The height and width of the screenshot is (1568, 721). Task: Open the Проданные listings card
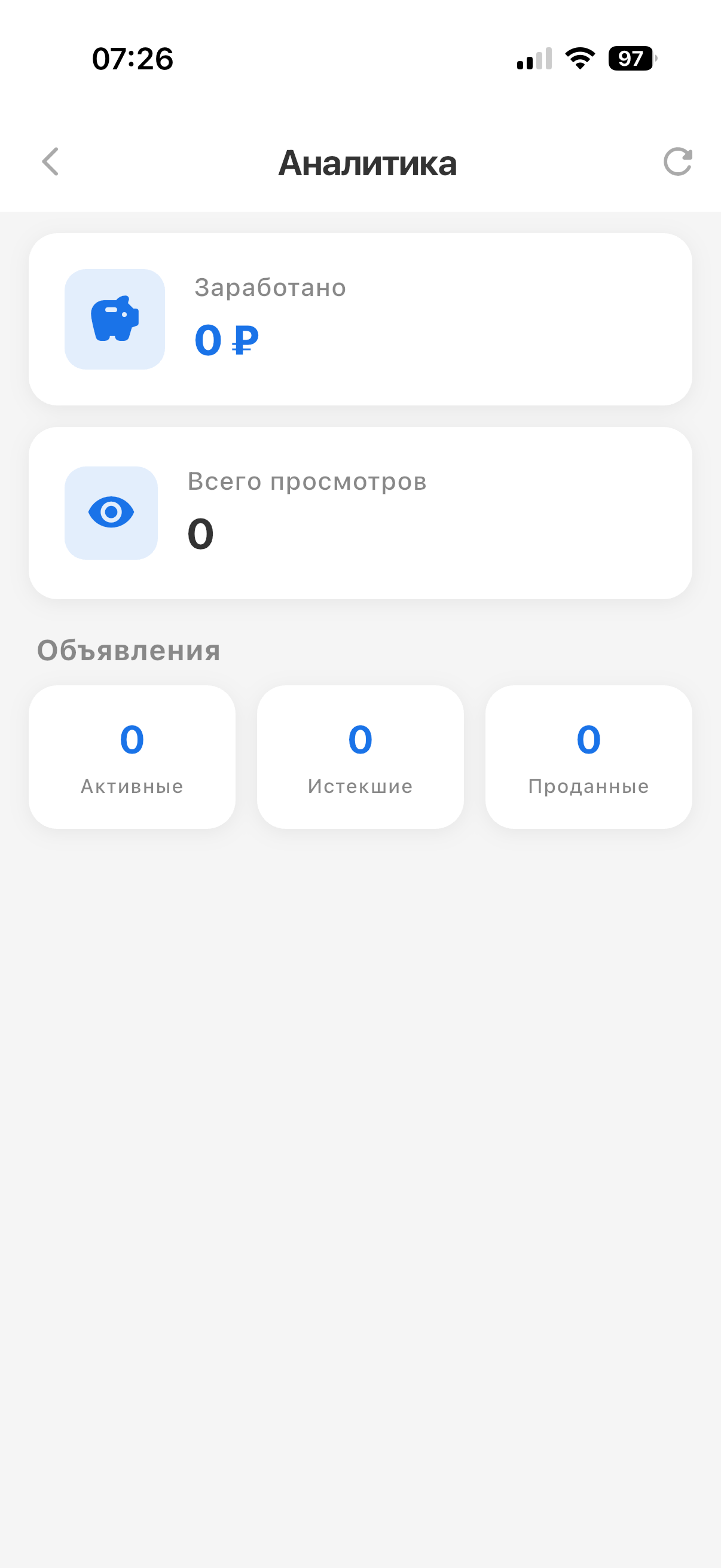coord(588,756)
